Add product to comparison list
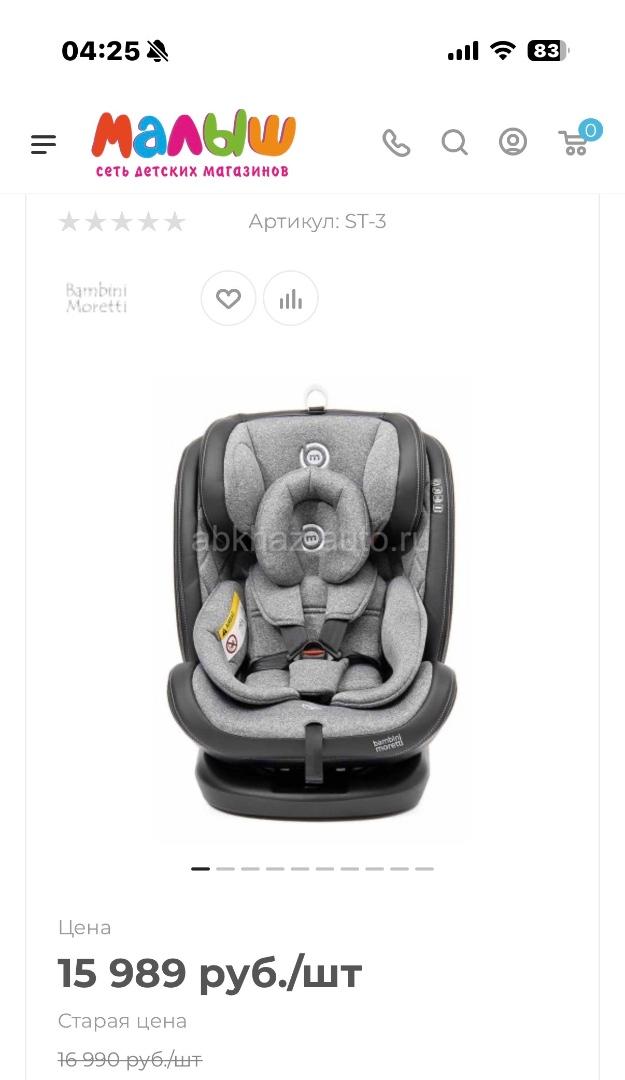Screen dimensions: 625x1080 click(x=291, y=298)
